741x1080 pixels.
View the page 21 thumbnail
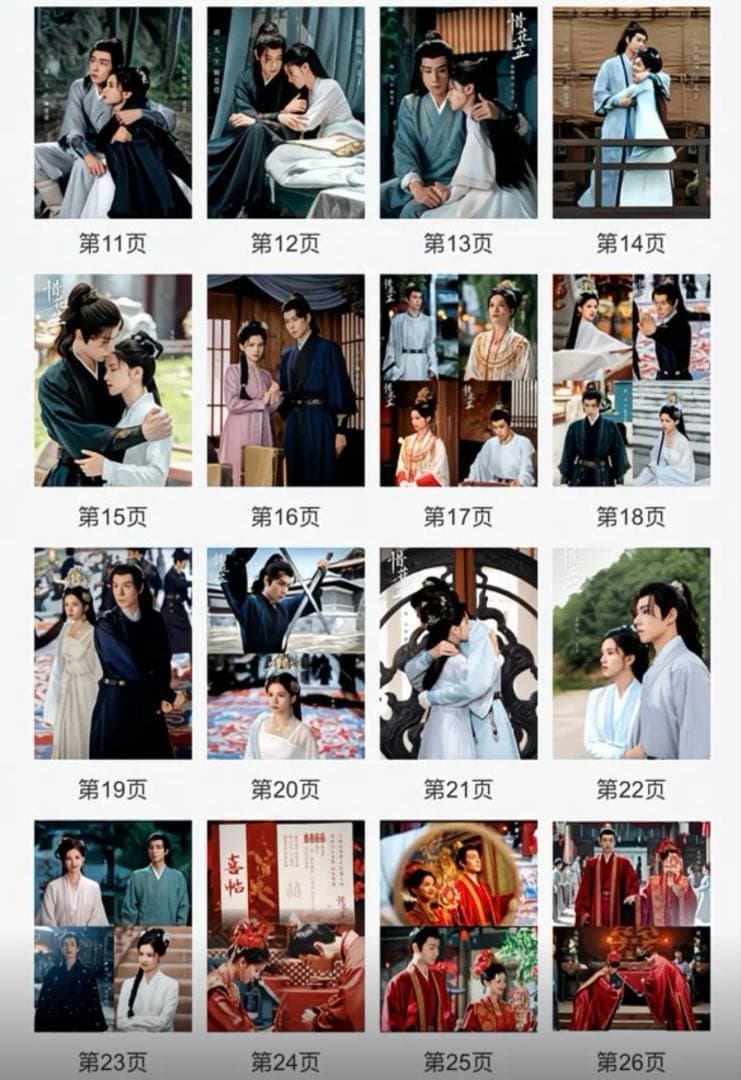pos(458,653)
